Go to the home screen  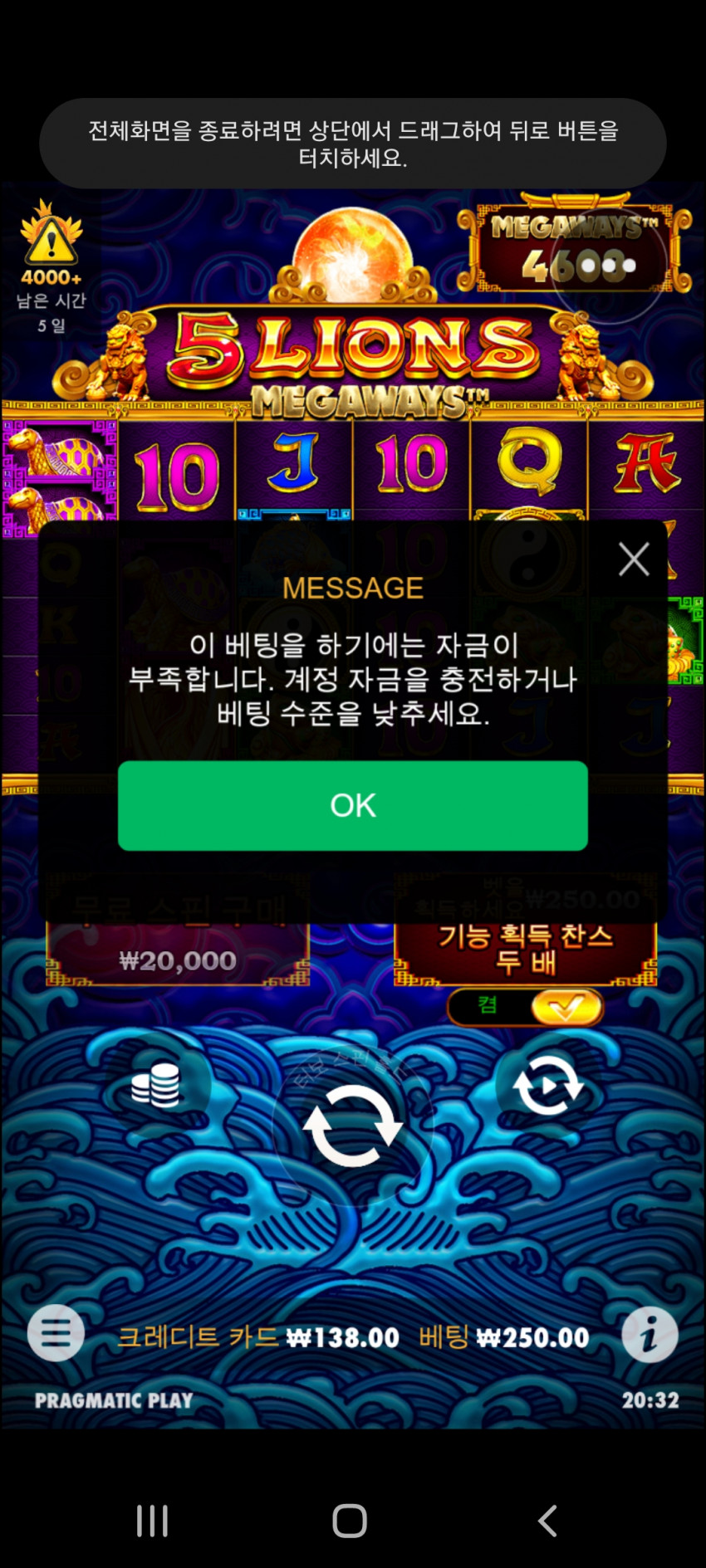click(x=350, y=1521)
